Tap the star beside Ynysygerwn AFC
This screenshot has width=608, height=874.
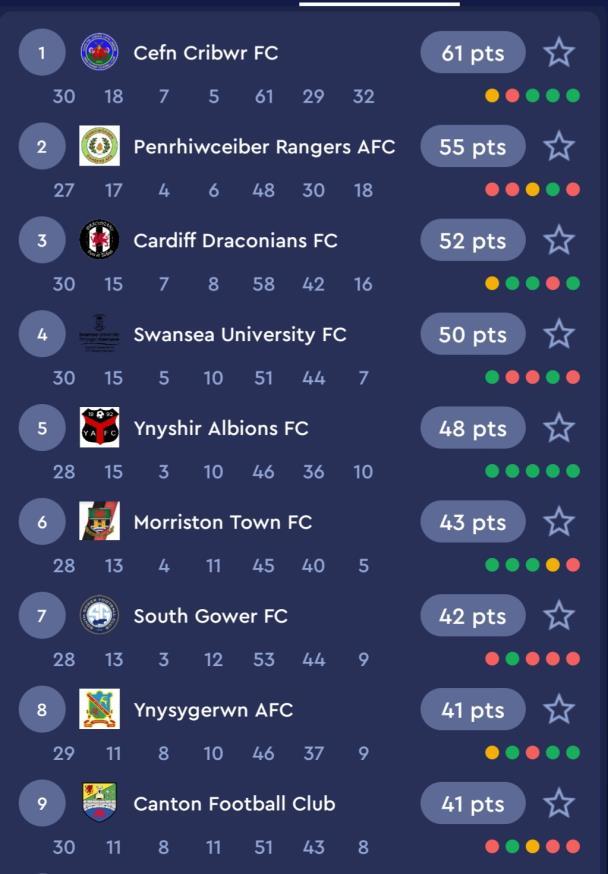[x=559, y=710]
